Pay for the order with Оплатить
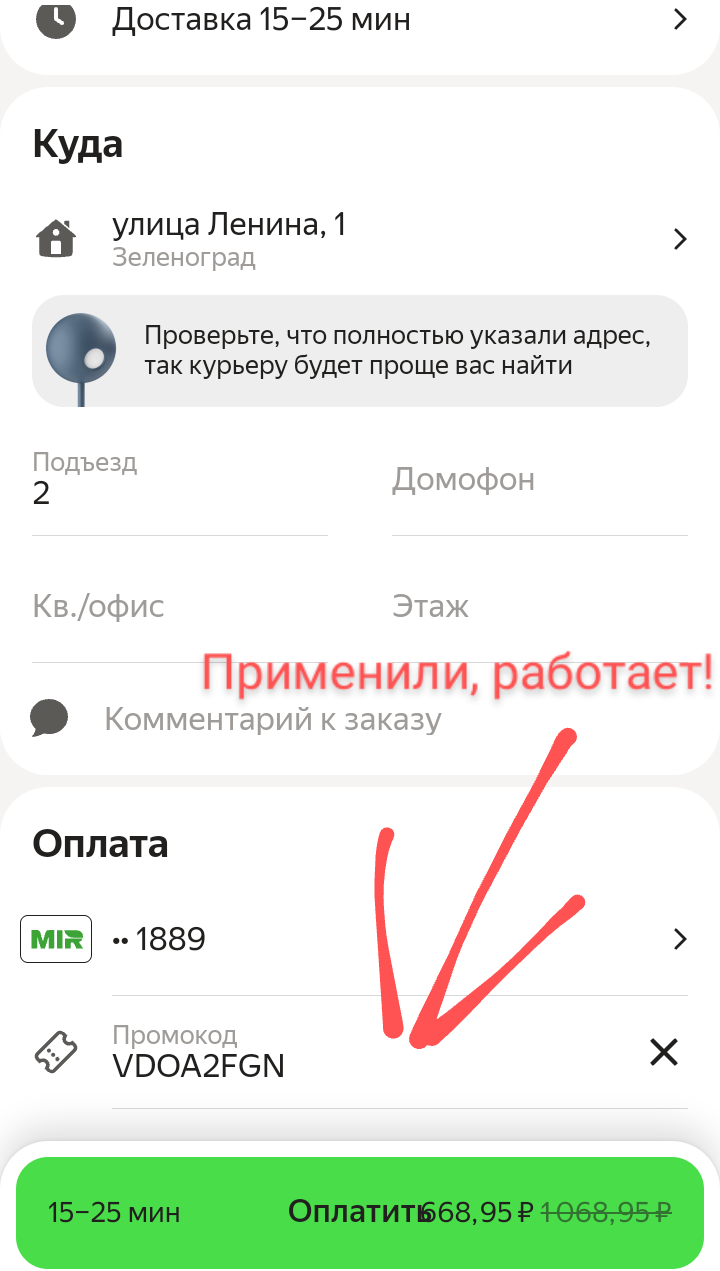 pyautogui.click(x=360, y=1212)
